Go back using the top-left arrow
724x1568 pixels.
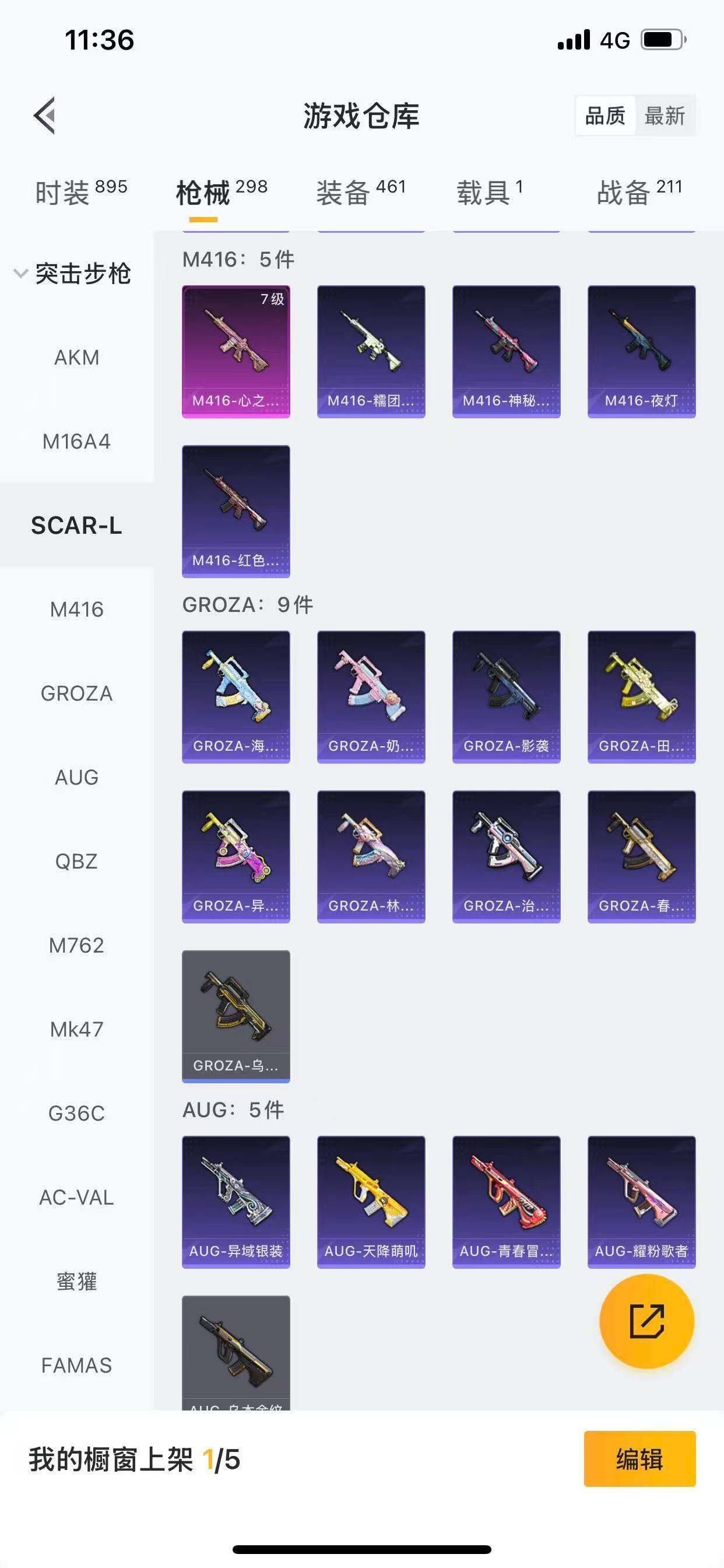click(x=44, y=115)
